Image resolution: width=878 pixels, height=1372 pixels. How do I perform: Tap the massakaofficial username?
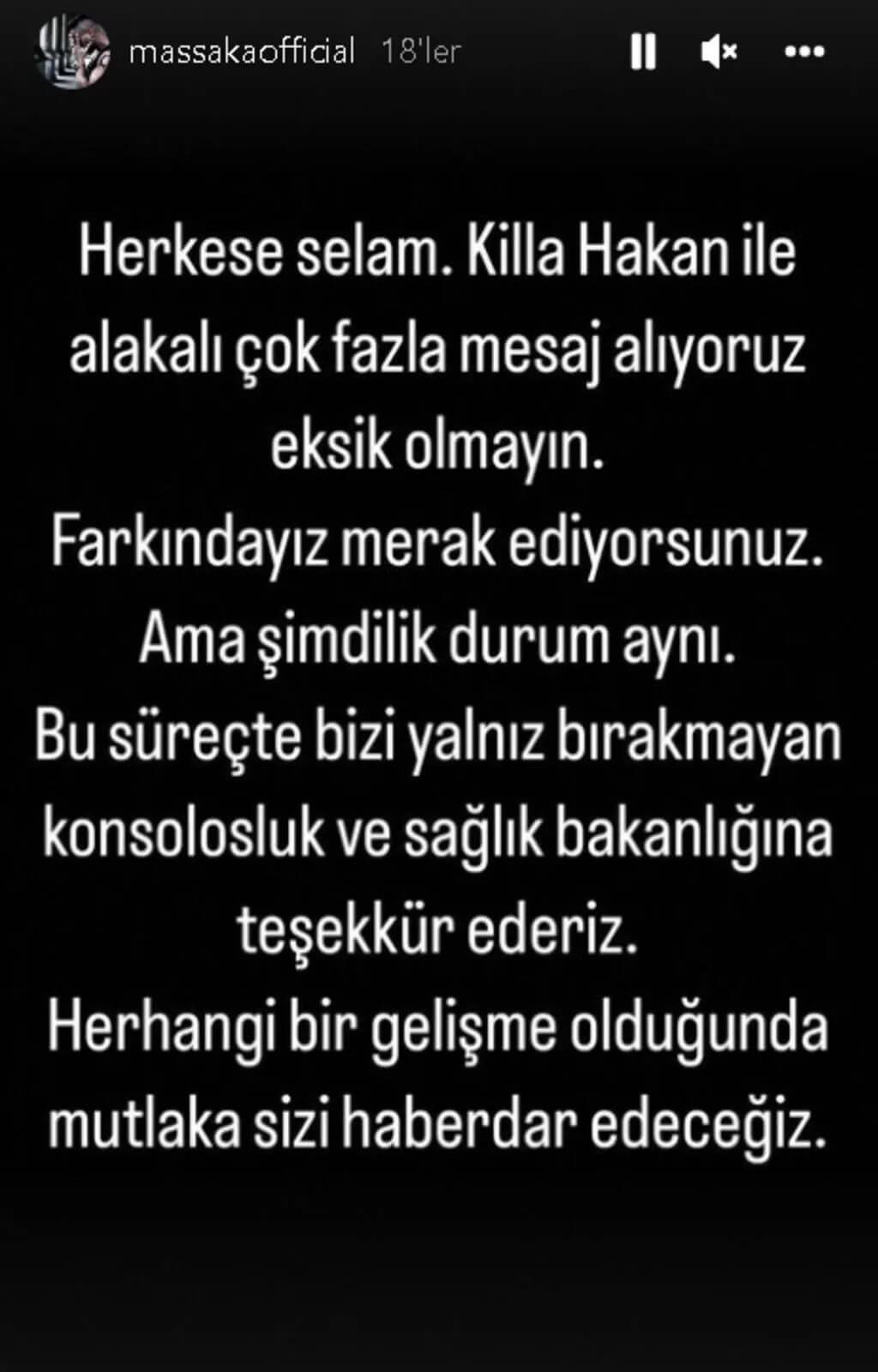[241, 52]
